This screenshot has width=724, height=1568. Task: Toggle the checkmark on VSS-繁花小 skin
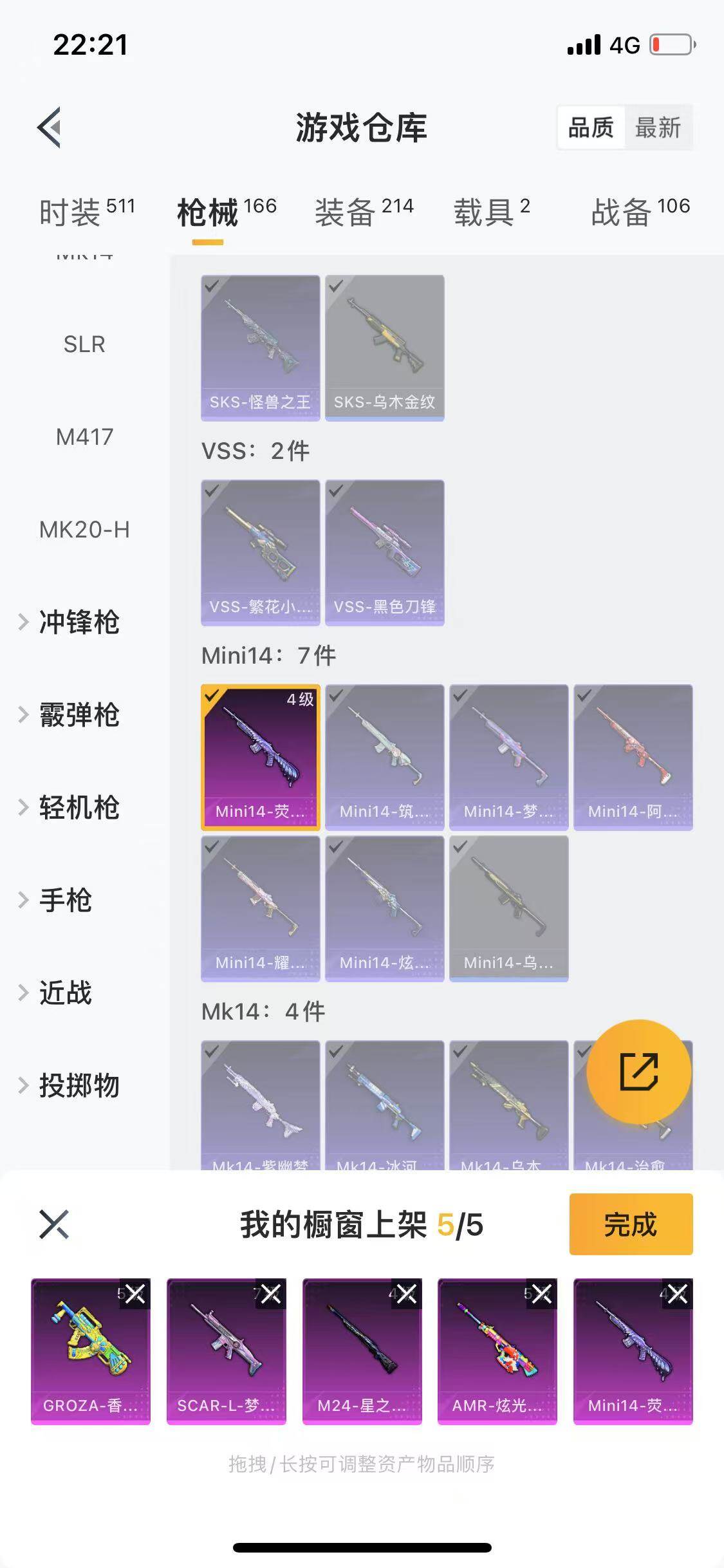(212, 491)
